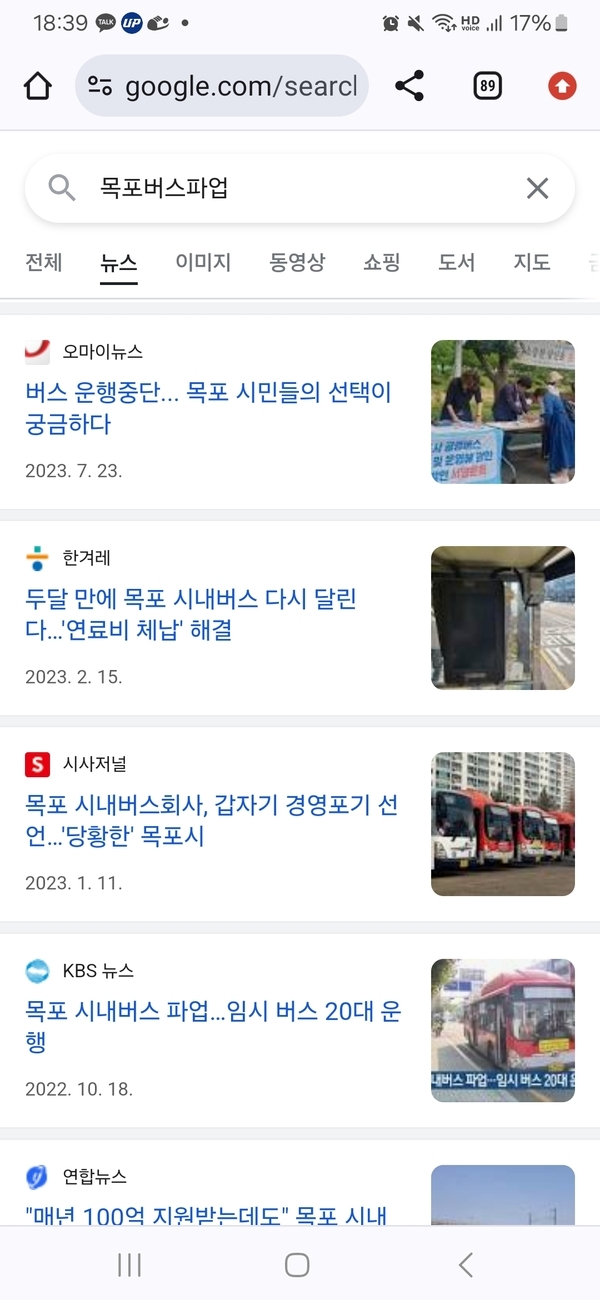Open the 도서 results tab
Image resolution: width=600 pixels, height=1300 pixels.
(x=456, y=263)
